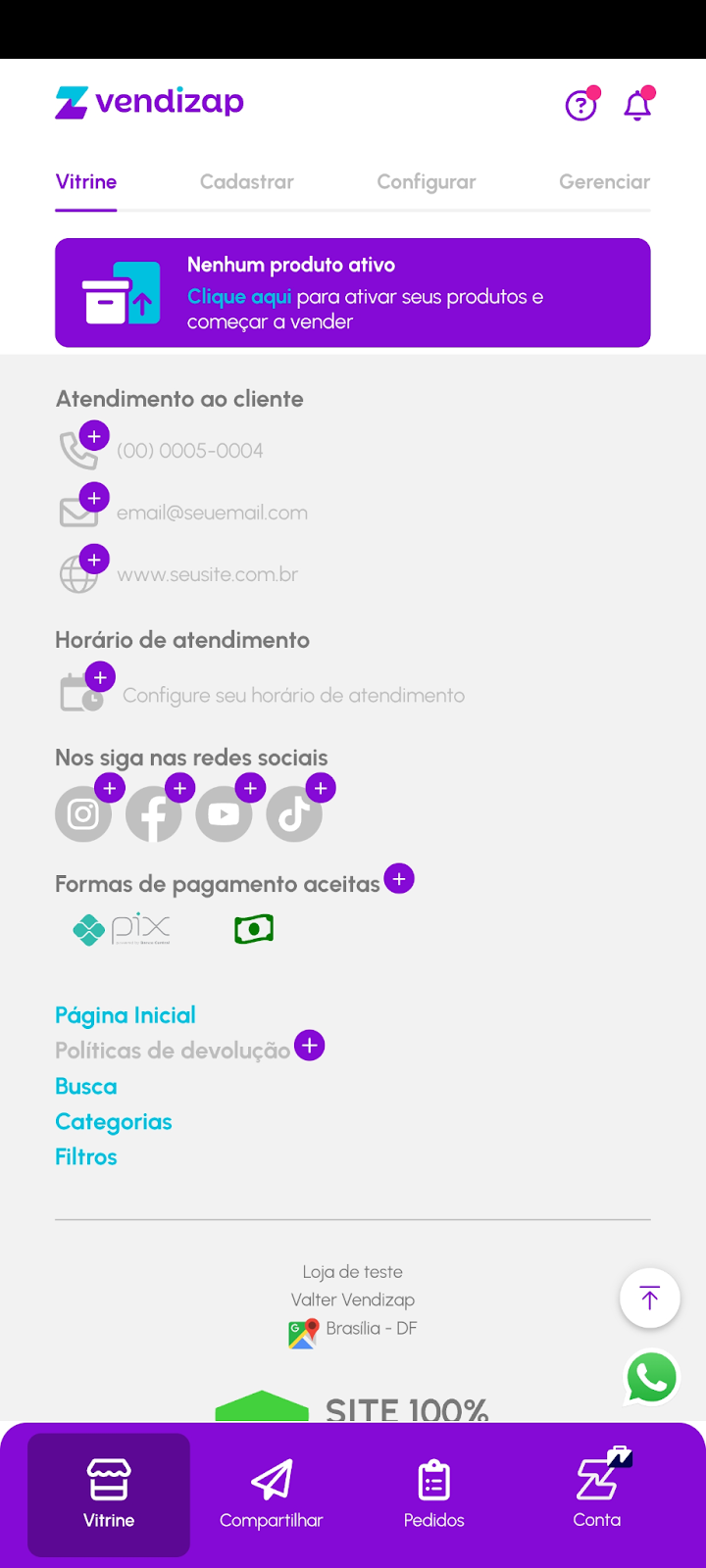Image resolution: width=706 pixels, height=1568 pixels.
Task: Add the store website address
Action: click(x=94, y=560)
